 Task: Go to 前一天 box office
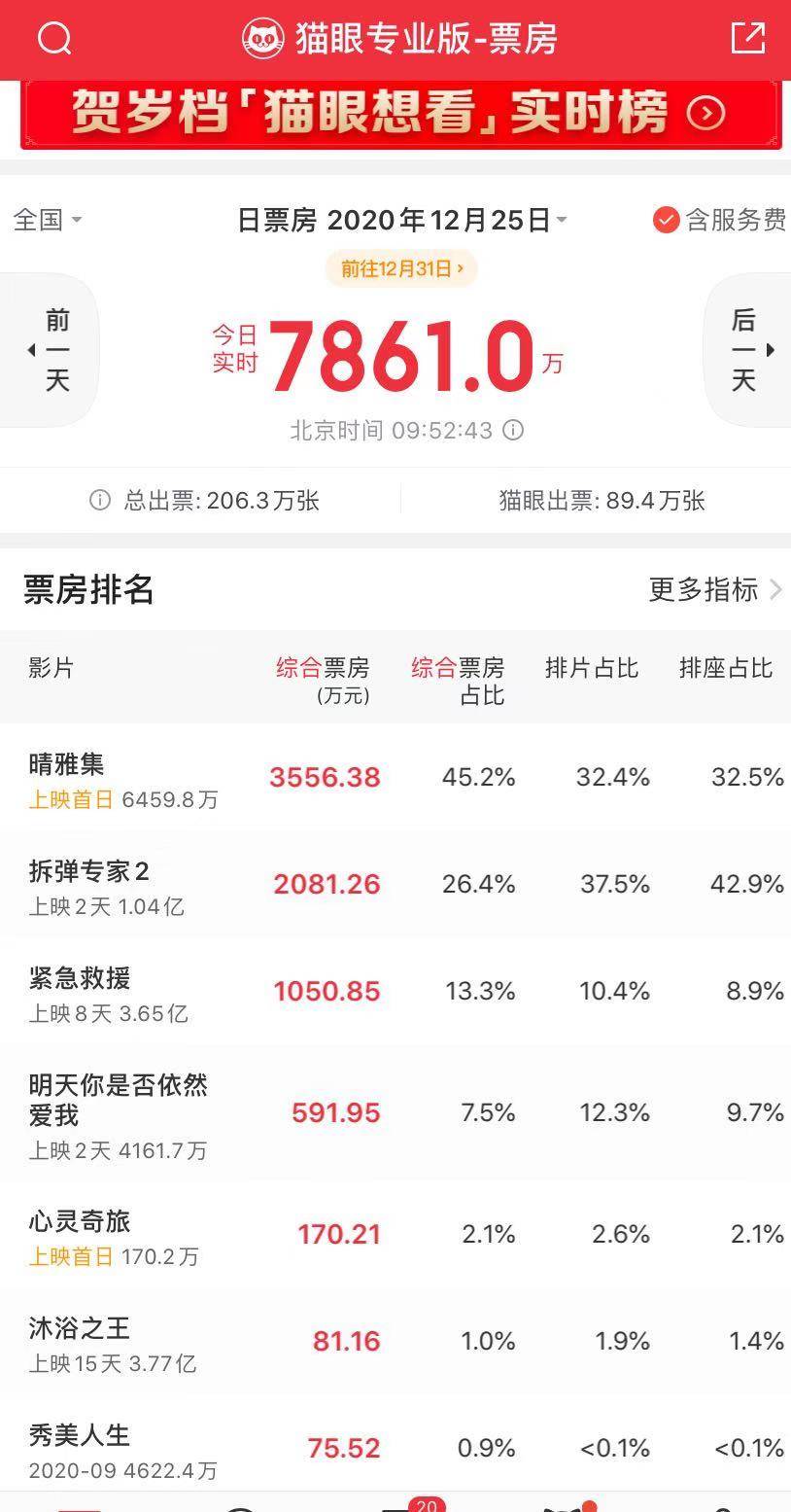tap(50, 350)
